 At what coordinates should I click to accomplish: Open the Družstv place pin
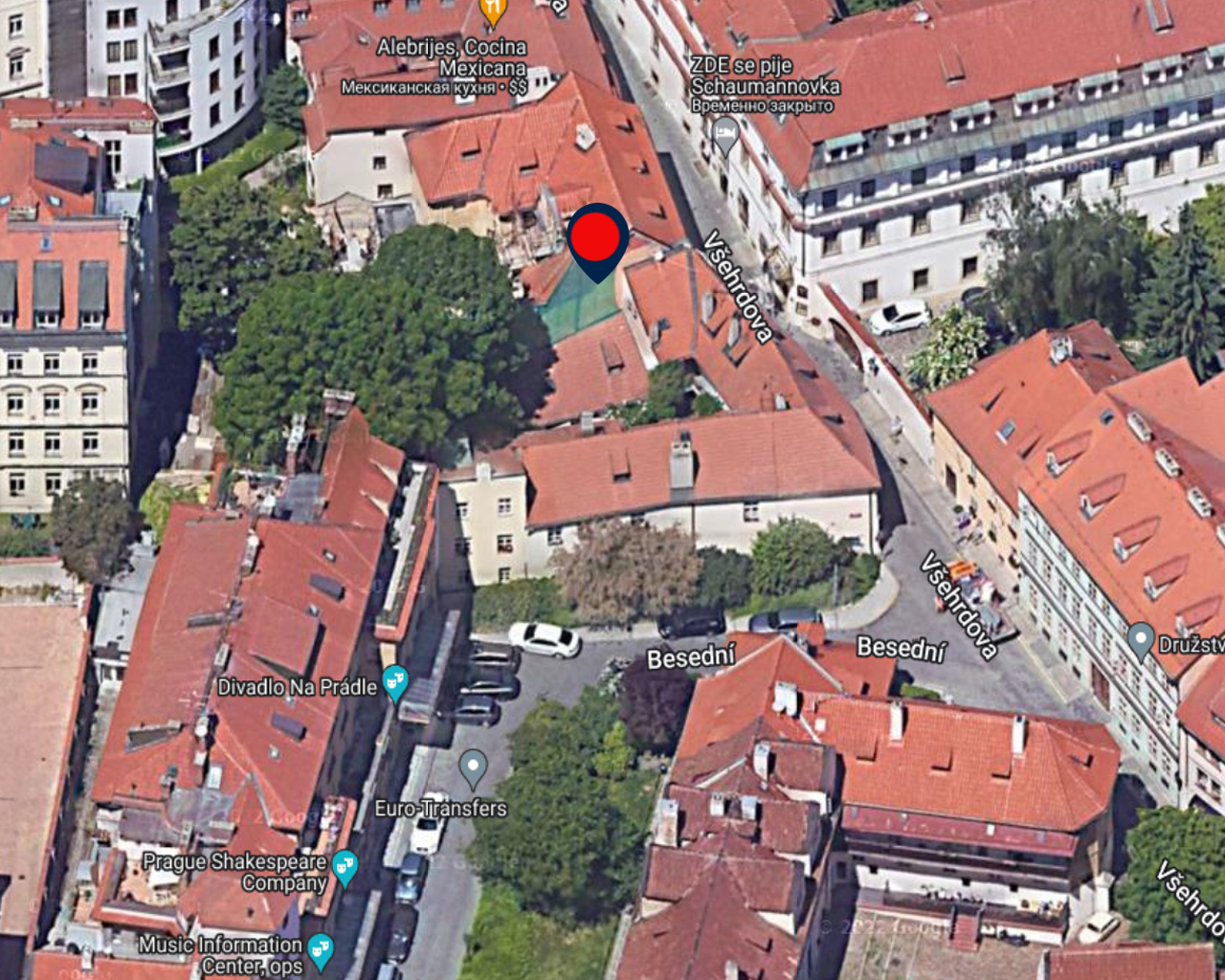coord(1140,640)
